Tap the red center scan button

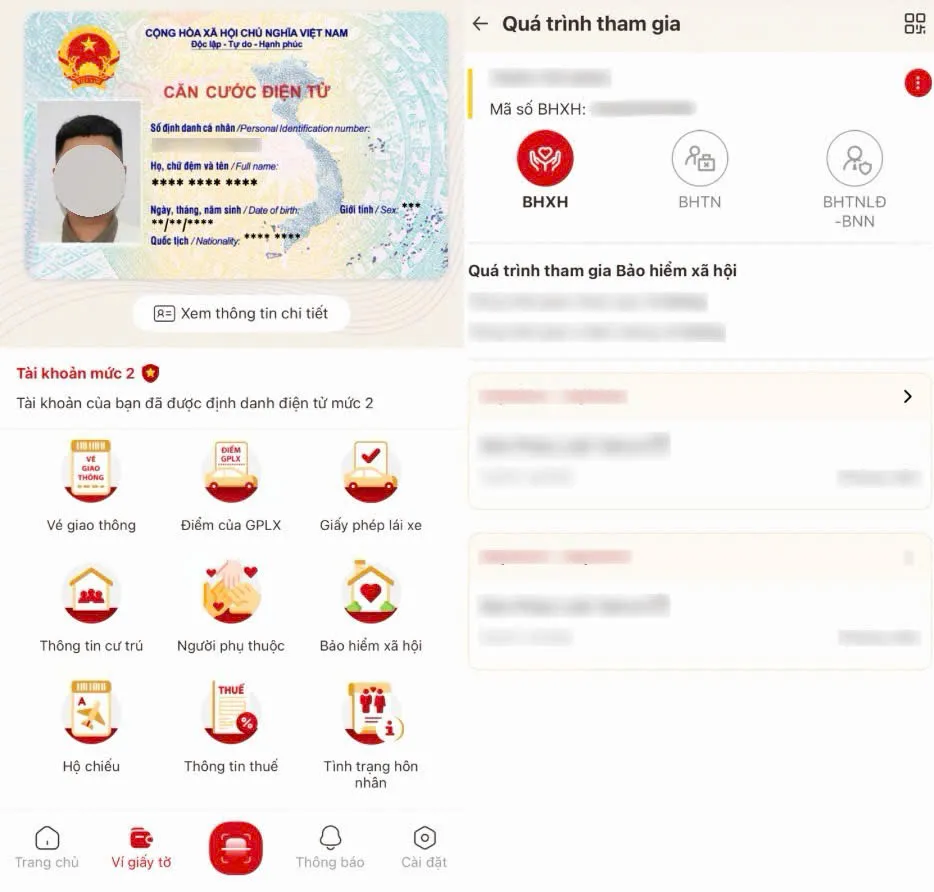[235, 847]
